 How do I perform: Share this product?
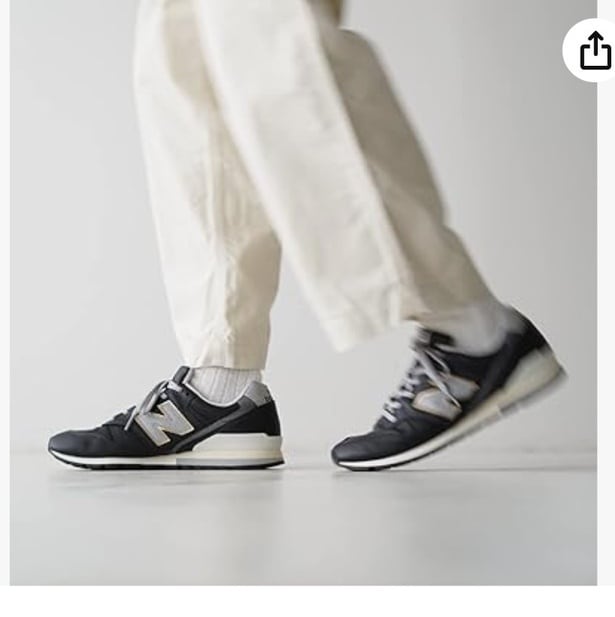tap(594, 50)
